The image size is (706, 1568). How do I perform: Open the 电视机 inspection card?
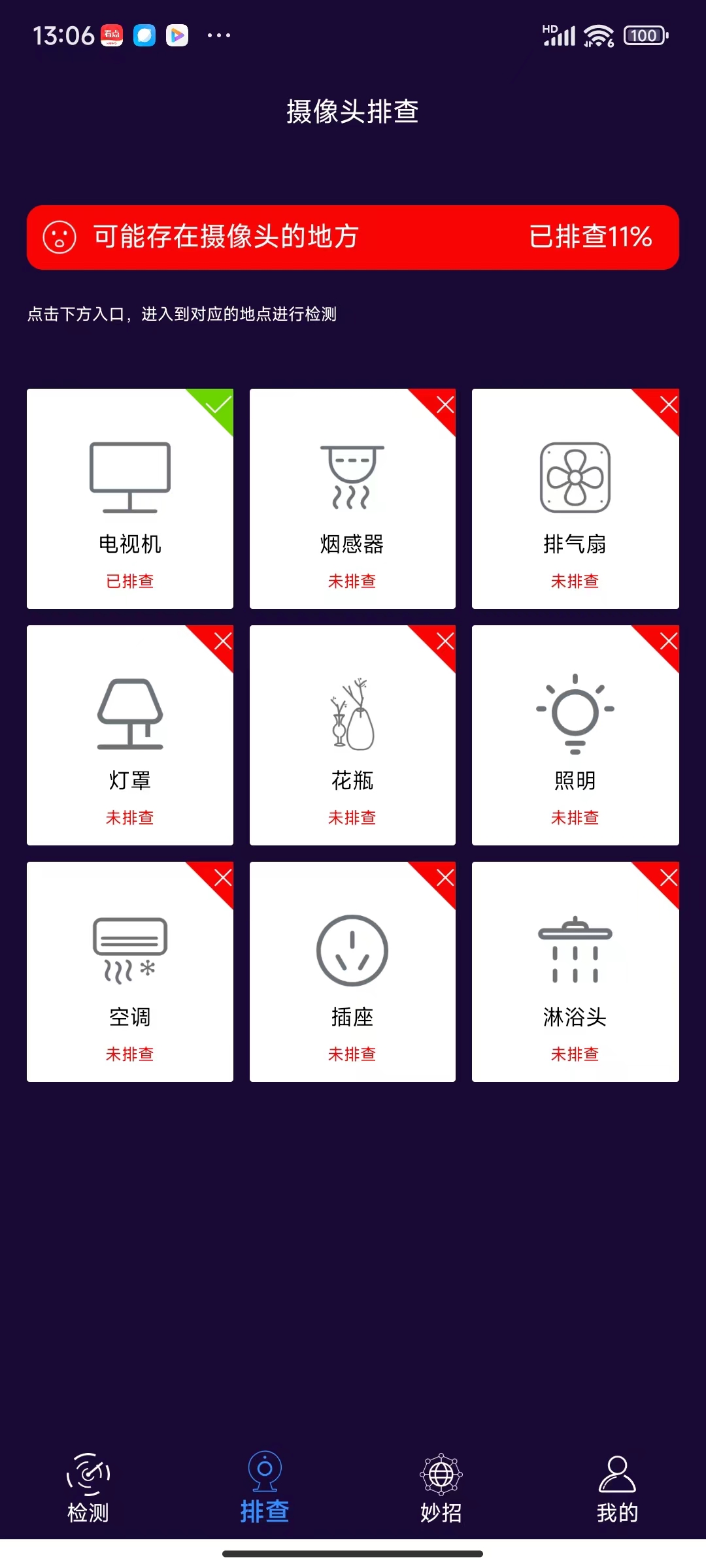[x=129, y=498]
